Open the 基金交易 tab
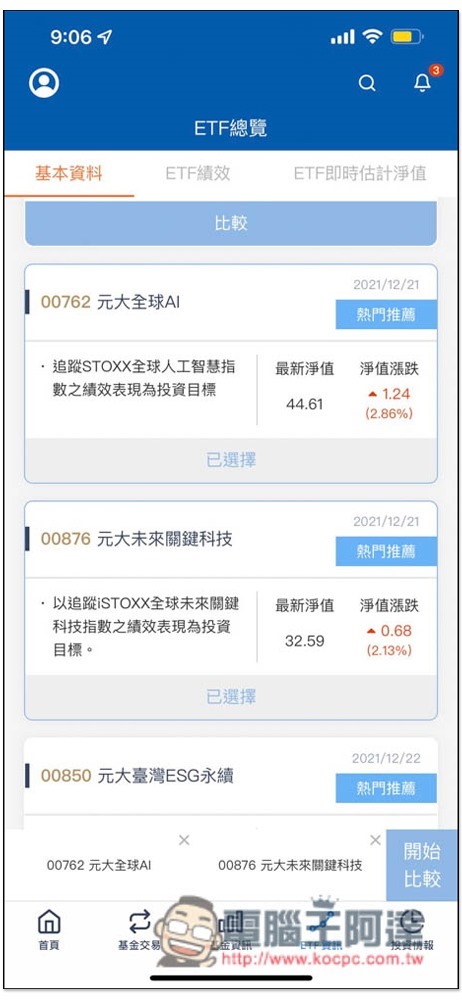The width and height of the screenshot is (462, 1000). pos(139,930)
